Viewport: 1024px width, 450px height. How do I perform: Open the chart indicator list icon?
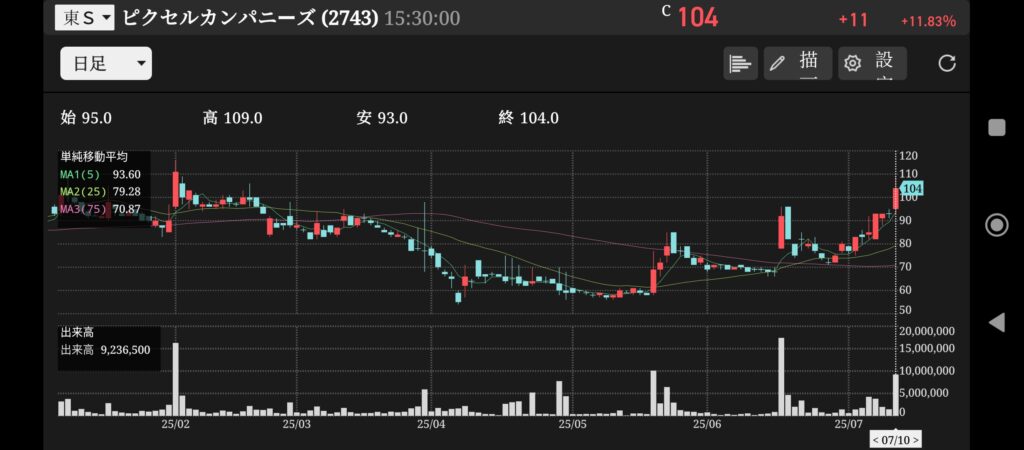point(740,64)
